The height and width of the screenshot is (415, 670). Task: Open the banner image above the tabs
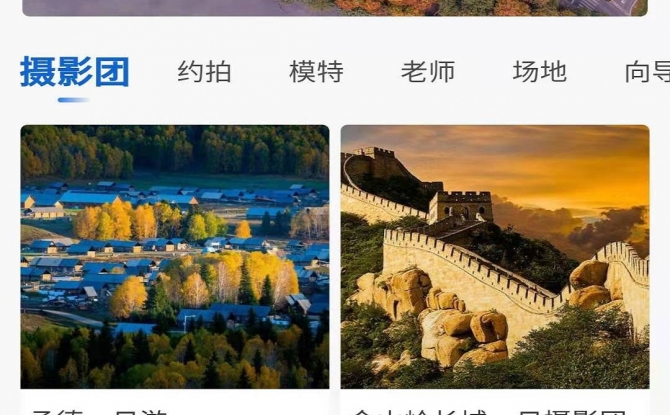tap(335, 7)
